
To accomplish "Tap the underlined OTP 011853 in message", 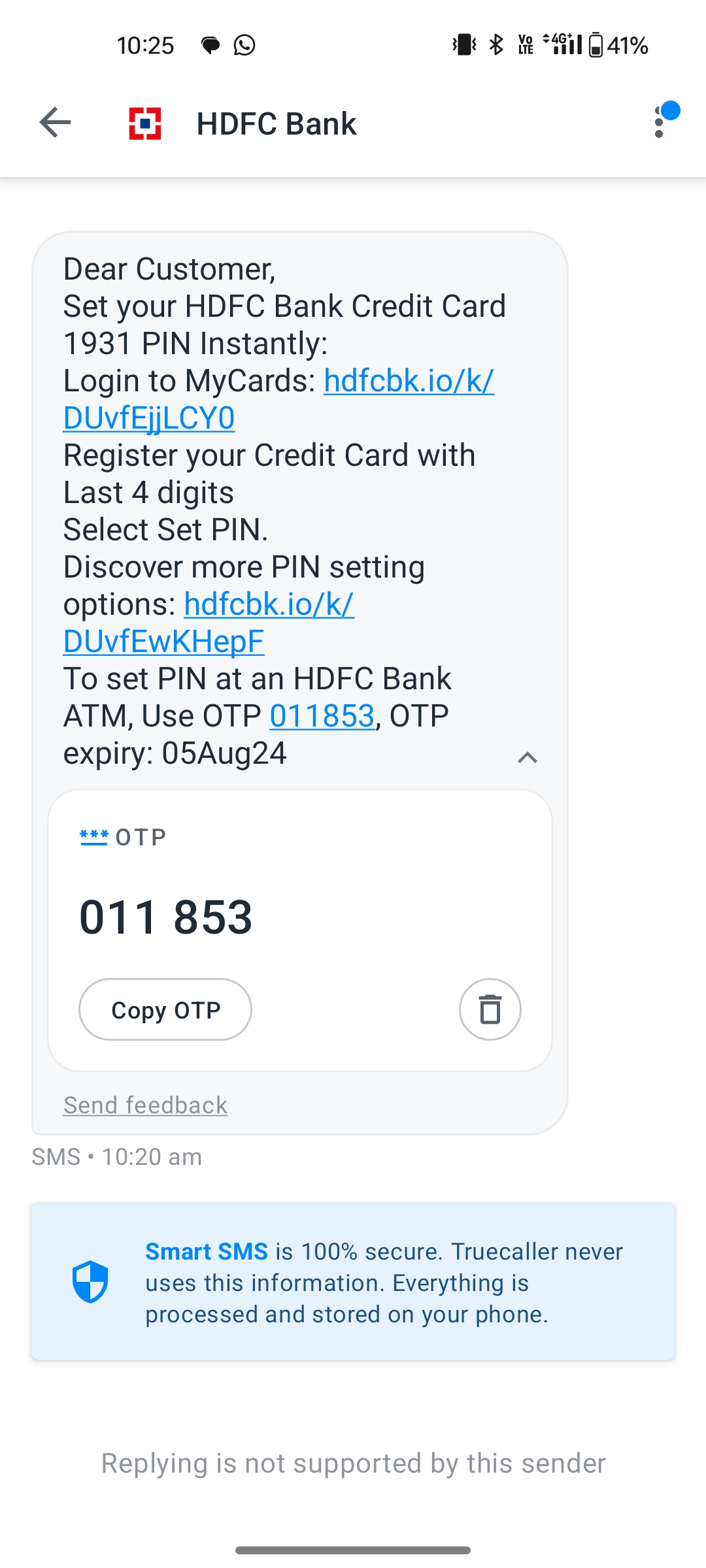I will pos(322,716).
